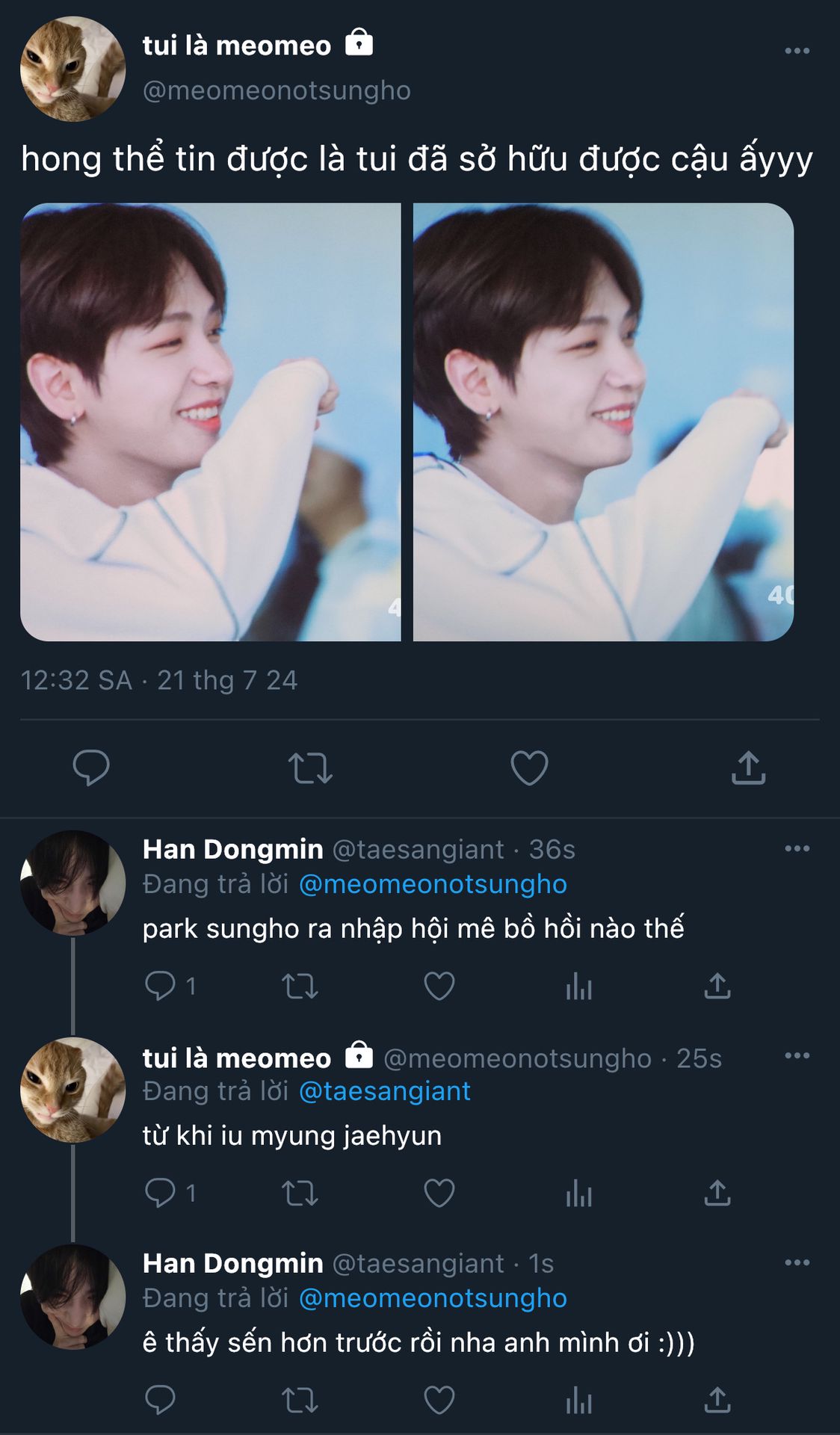
Task: Open overflow menu on the main tweet
Action: coord(797,51)
